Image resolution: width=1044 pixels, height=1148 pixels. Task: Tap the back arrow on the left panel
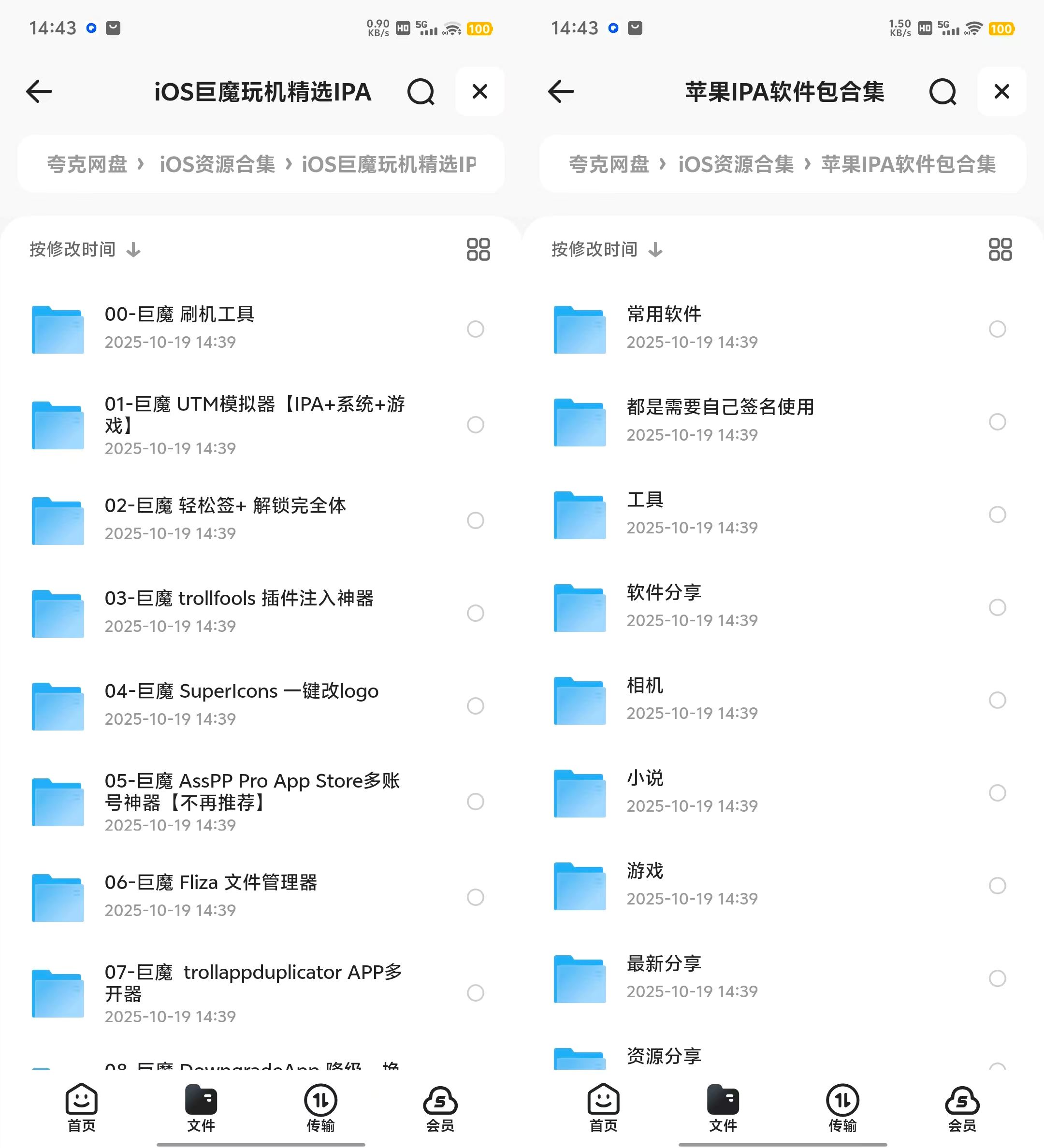point(38,92)
